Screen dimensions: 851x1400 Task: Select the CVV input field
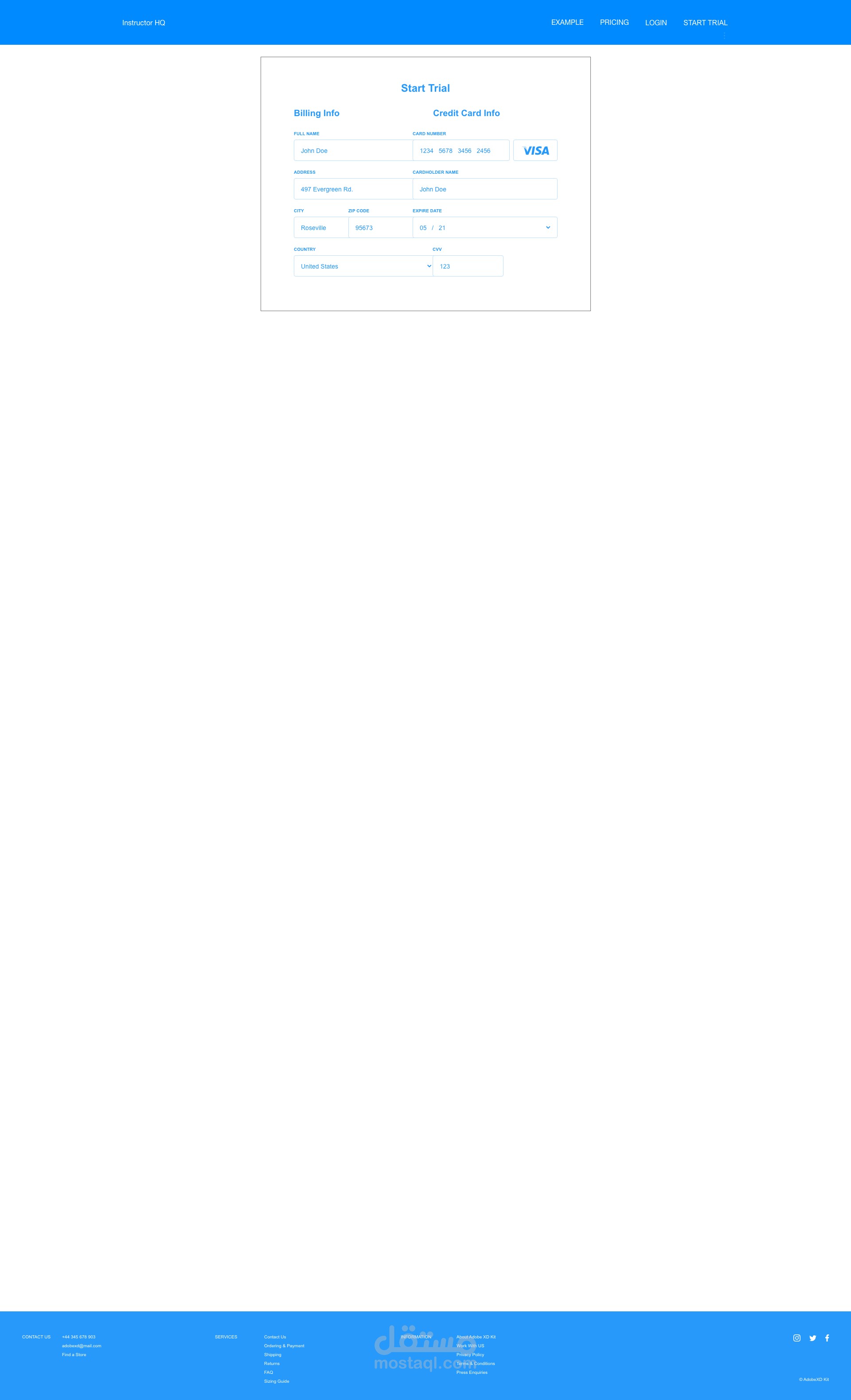pyautogui.click(x=467, y=266)
